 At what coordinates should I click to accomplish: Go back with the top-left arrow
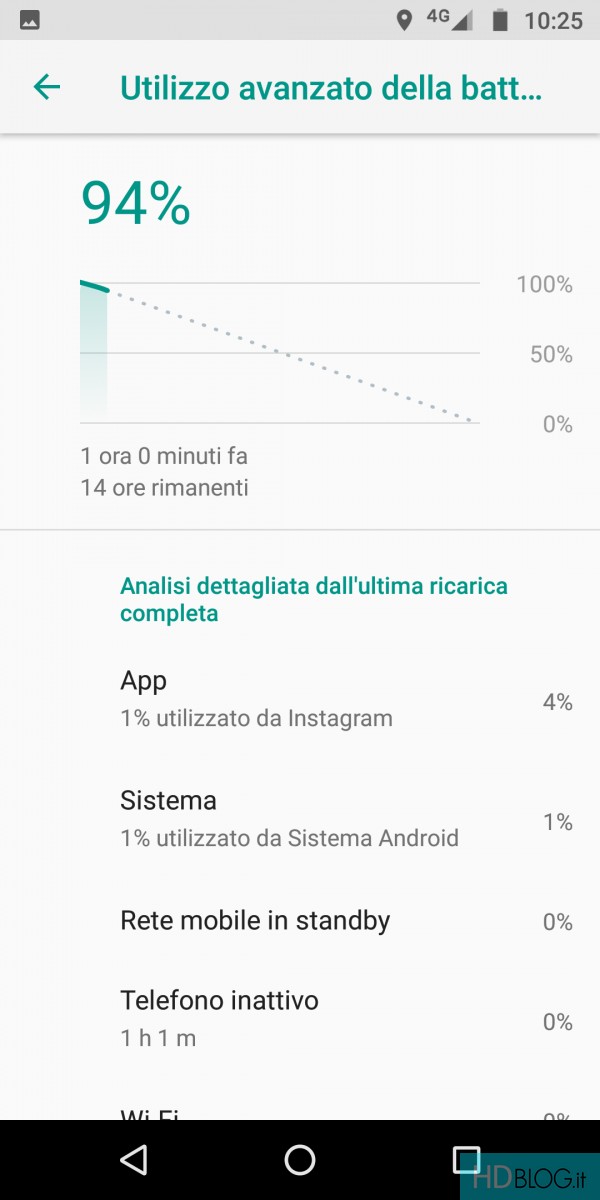pos(47,88)
